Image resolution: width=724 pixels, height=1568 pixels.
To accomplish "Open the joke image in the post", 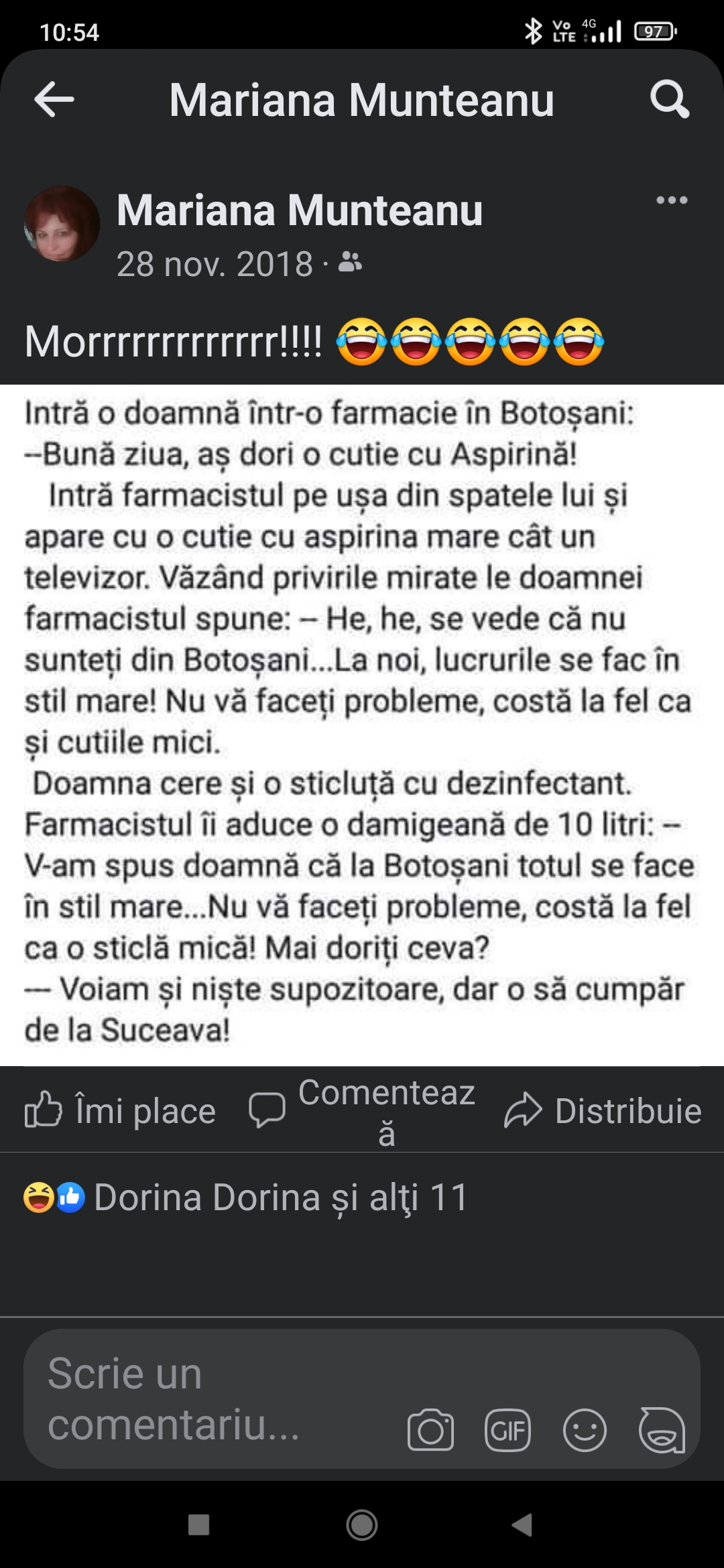I will tap(362, 724).
